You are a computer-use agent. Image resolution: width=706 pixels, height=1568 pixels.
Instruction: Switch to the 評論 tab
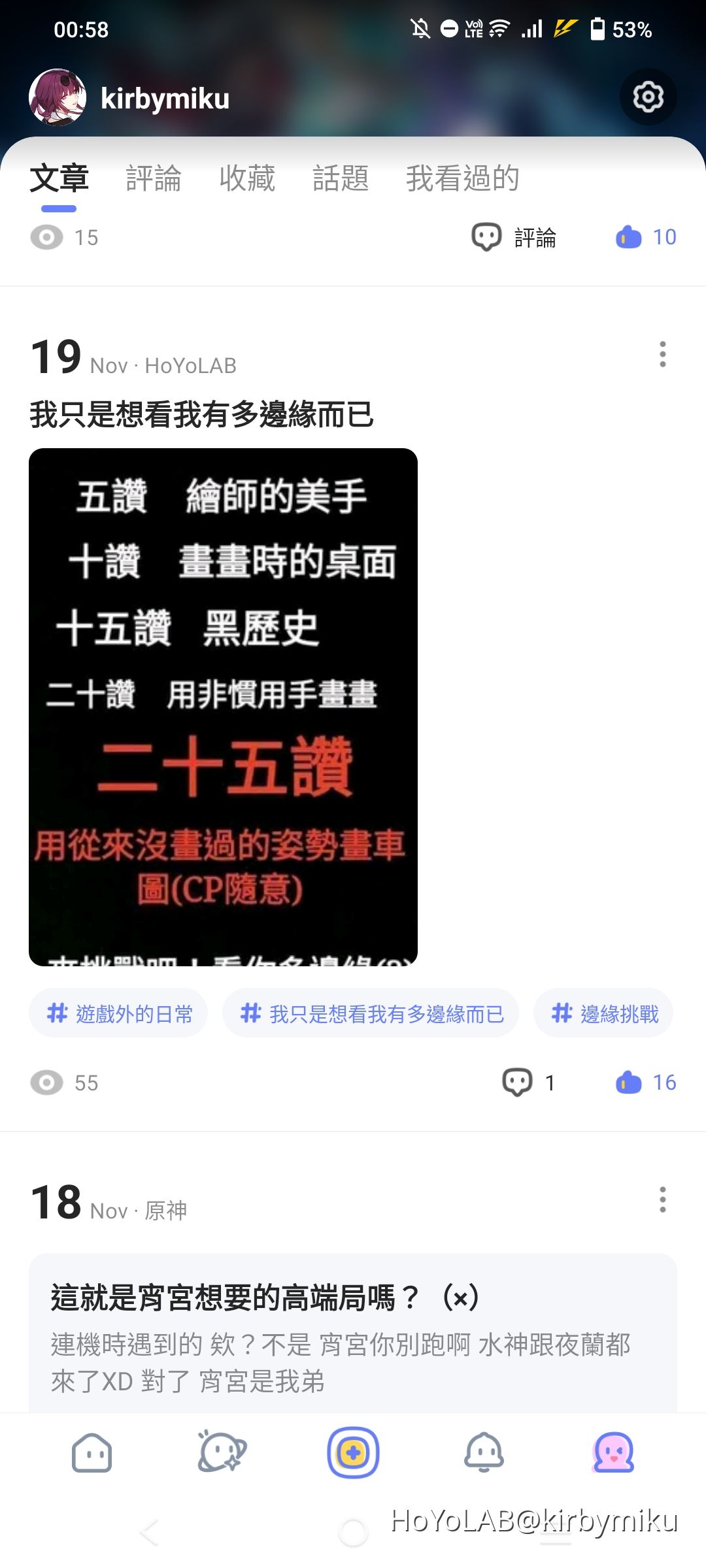[x=154, y=178]
